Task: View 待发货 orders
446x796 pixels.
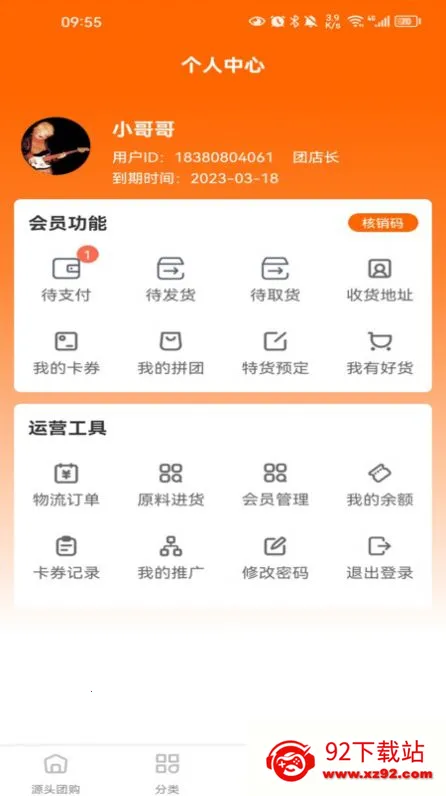Action: [170, 279]
